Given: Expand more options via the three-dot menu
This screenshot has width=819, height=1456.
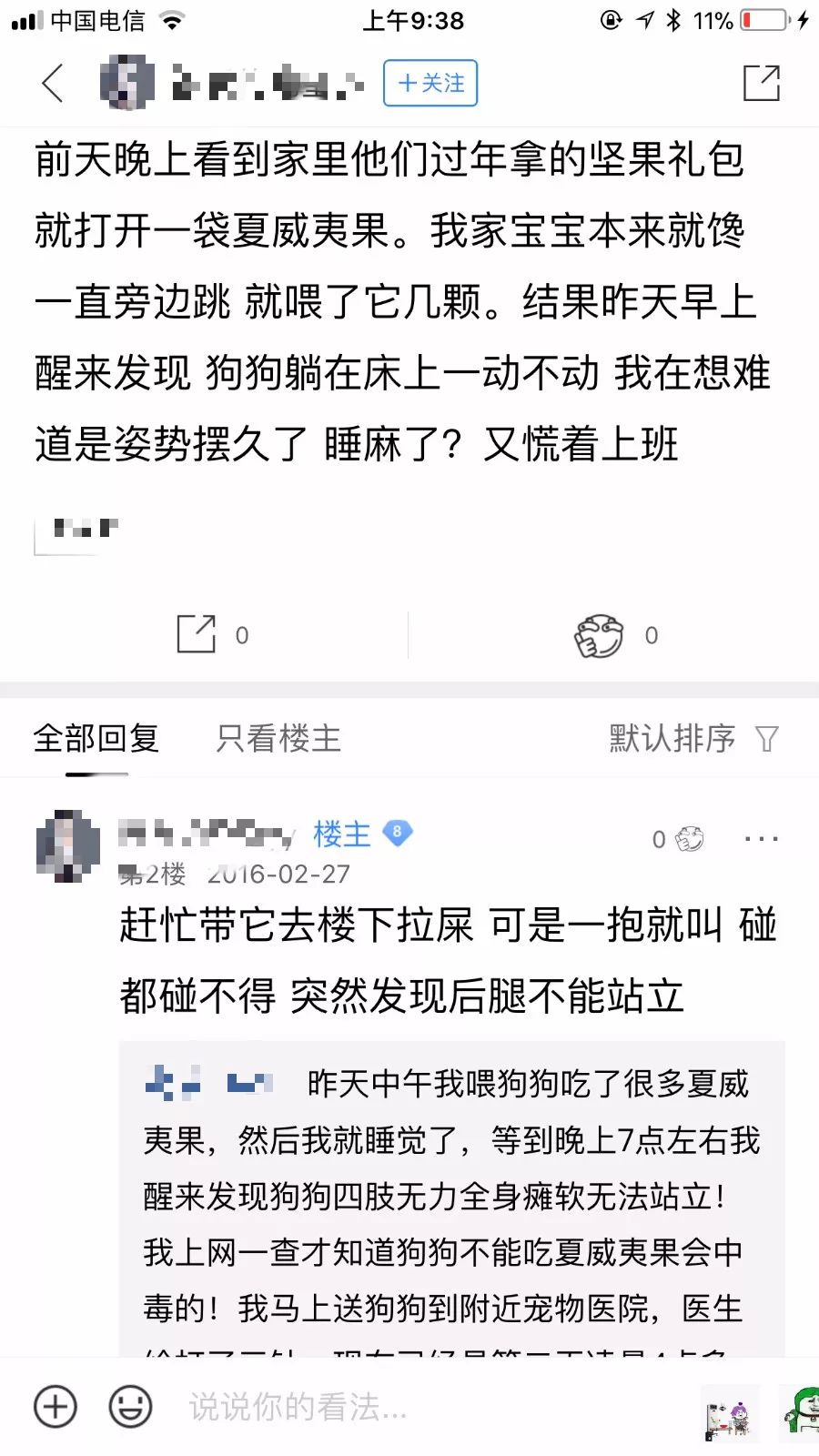Looking at the screenshot, I should click(x=762, y=839).
